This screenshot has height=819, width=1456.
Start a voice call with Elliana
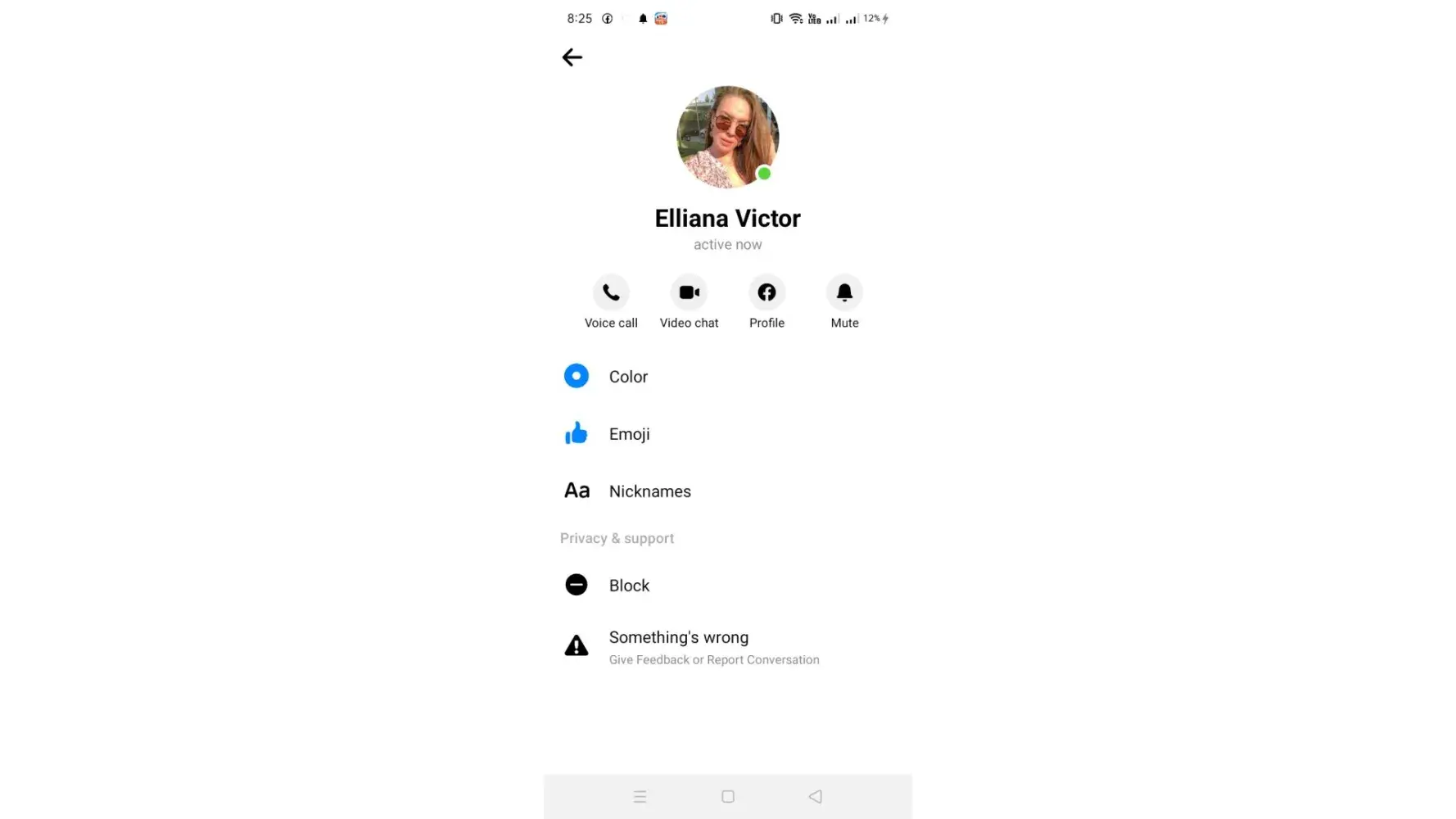[x=611, y=293]
